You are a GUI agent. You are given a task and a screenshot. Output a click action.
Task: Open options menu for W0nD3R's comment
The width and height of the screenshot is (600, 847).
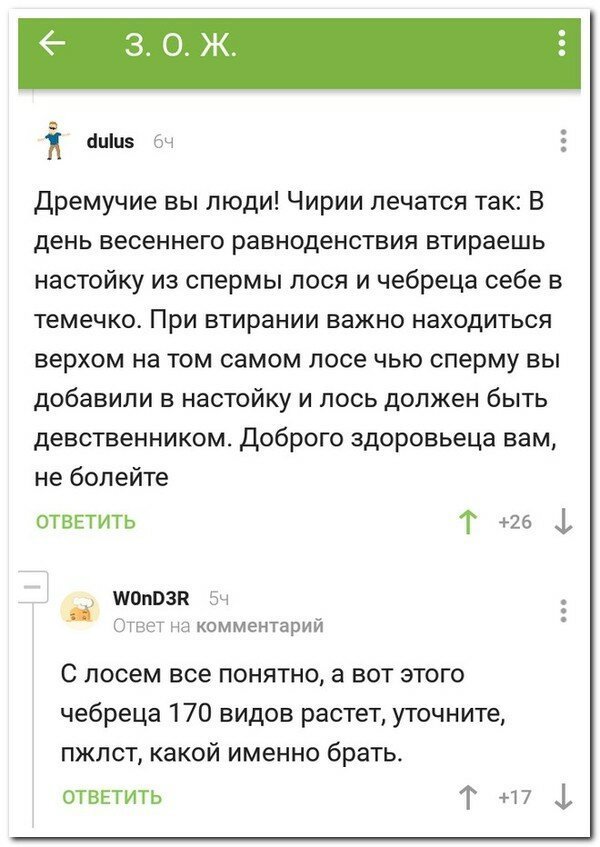tap(564, 610)
